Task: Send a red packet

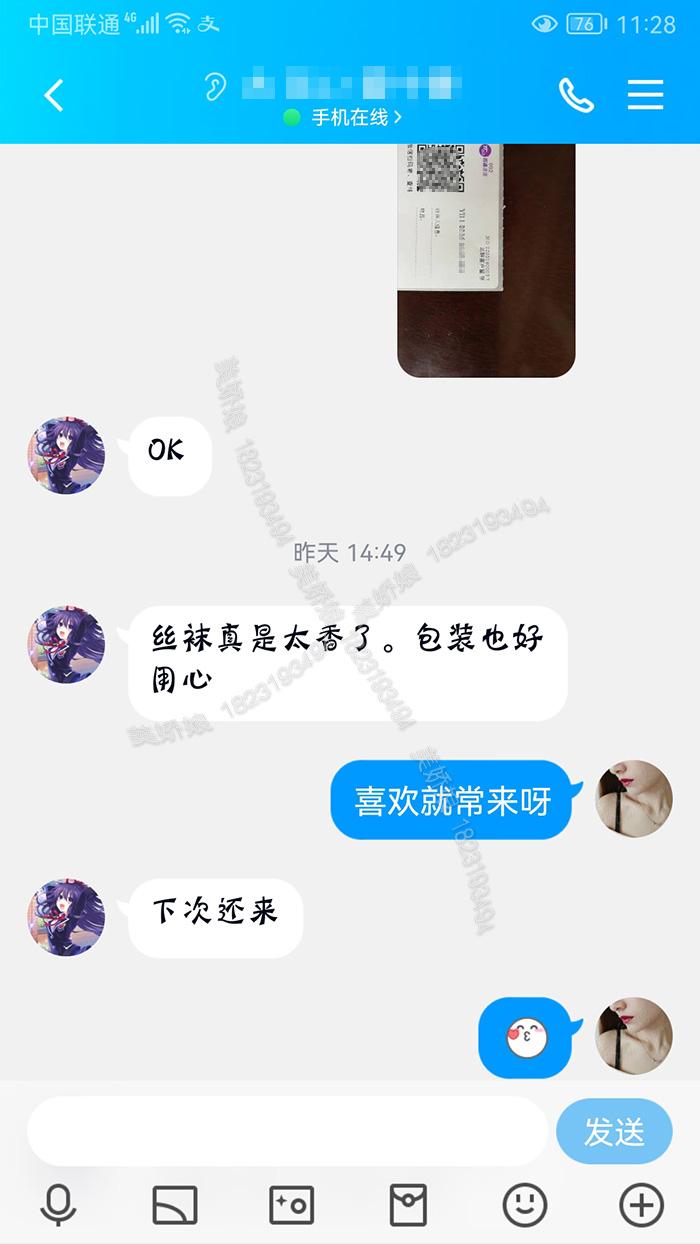Action: (408, 1205)
